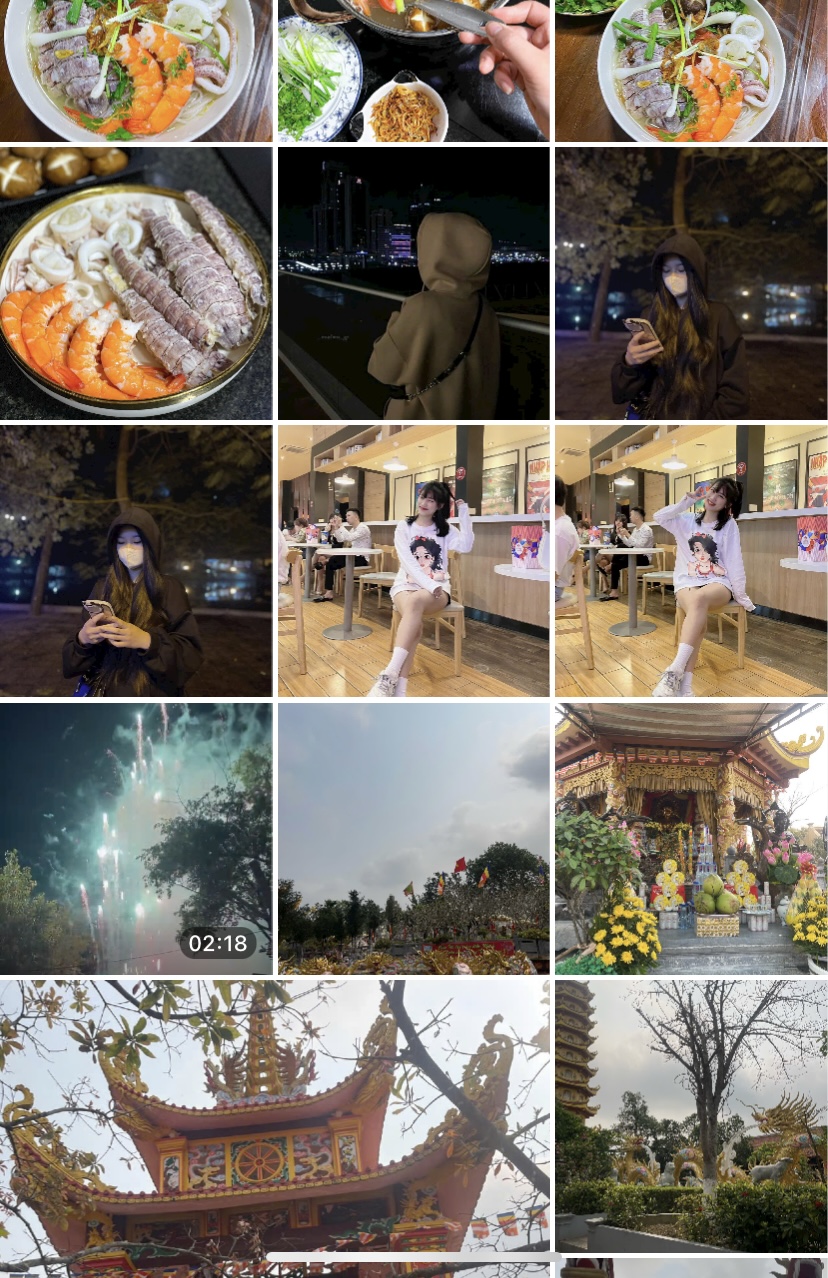
Task: View the cloudy sky photo with flags above trees
Action: [x=413, y=838]
